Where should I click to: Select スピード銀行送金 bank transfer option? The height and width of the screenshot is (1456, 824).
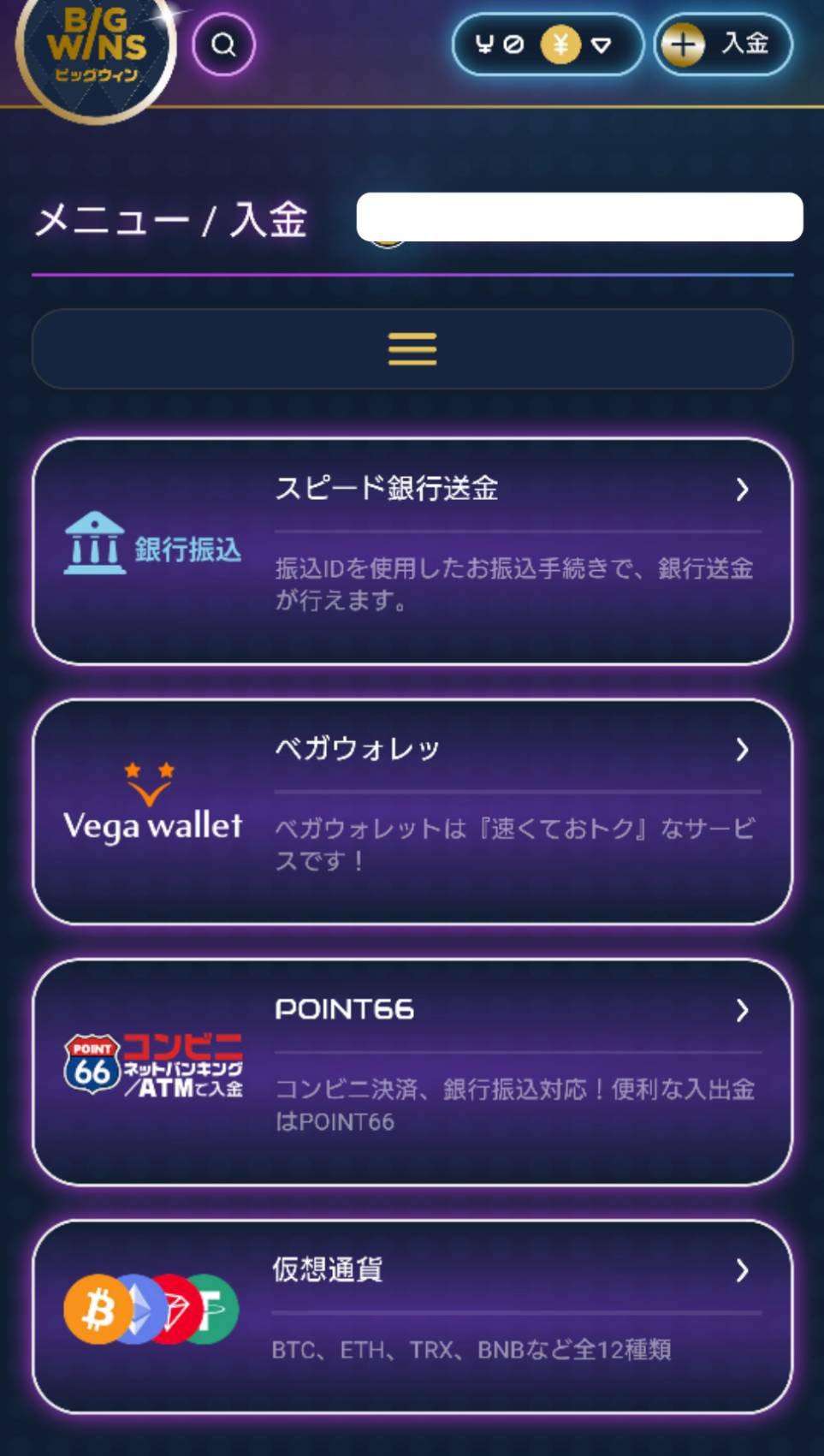(x=412, y=551)
